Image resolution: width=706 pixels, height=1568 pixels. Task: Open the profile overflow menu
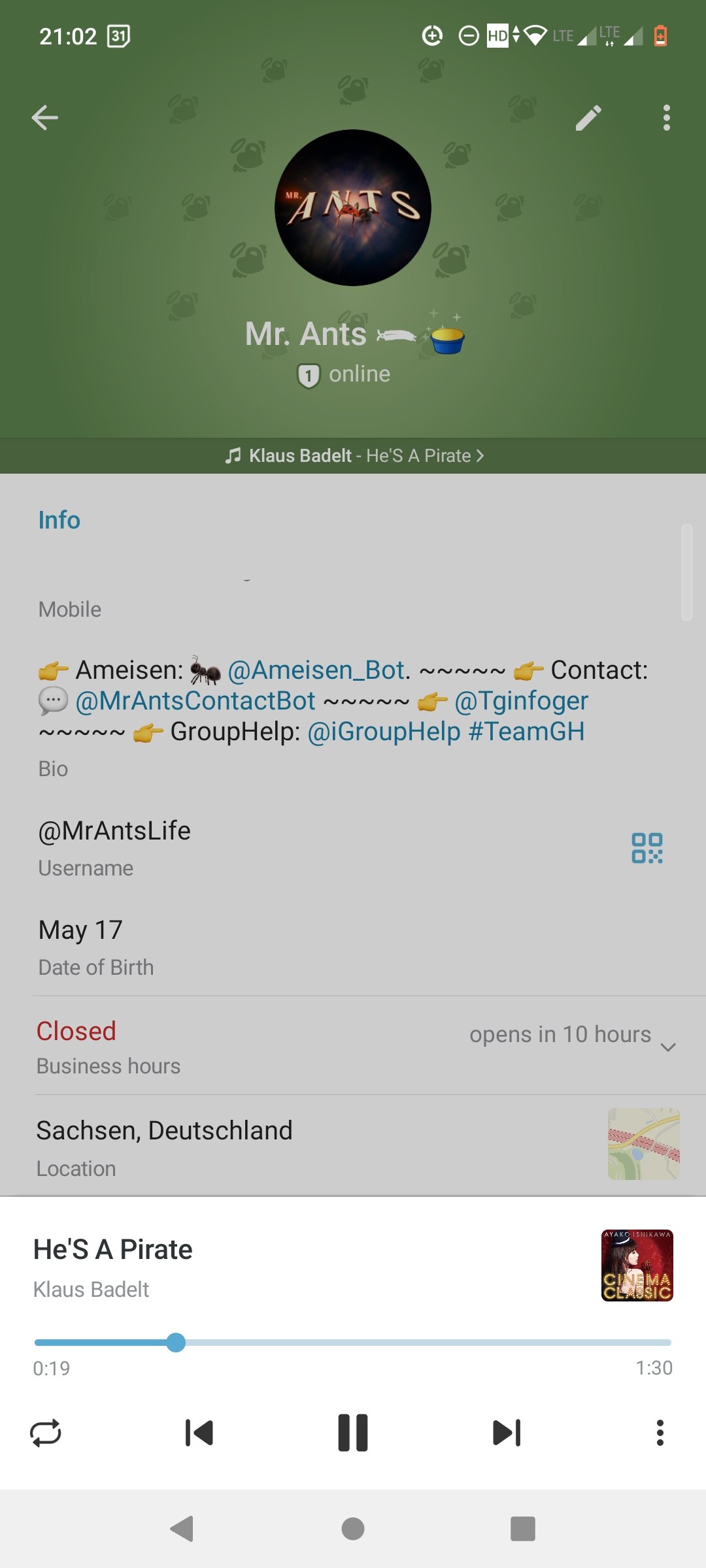(x=666, y=118)
